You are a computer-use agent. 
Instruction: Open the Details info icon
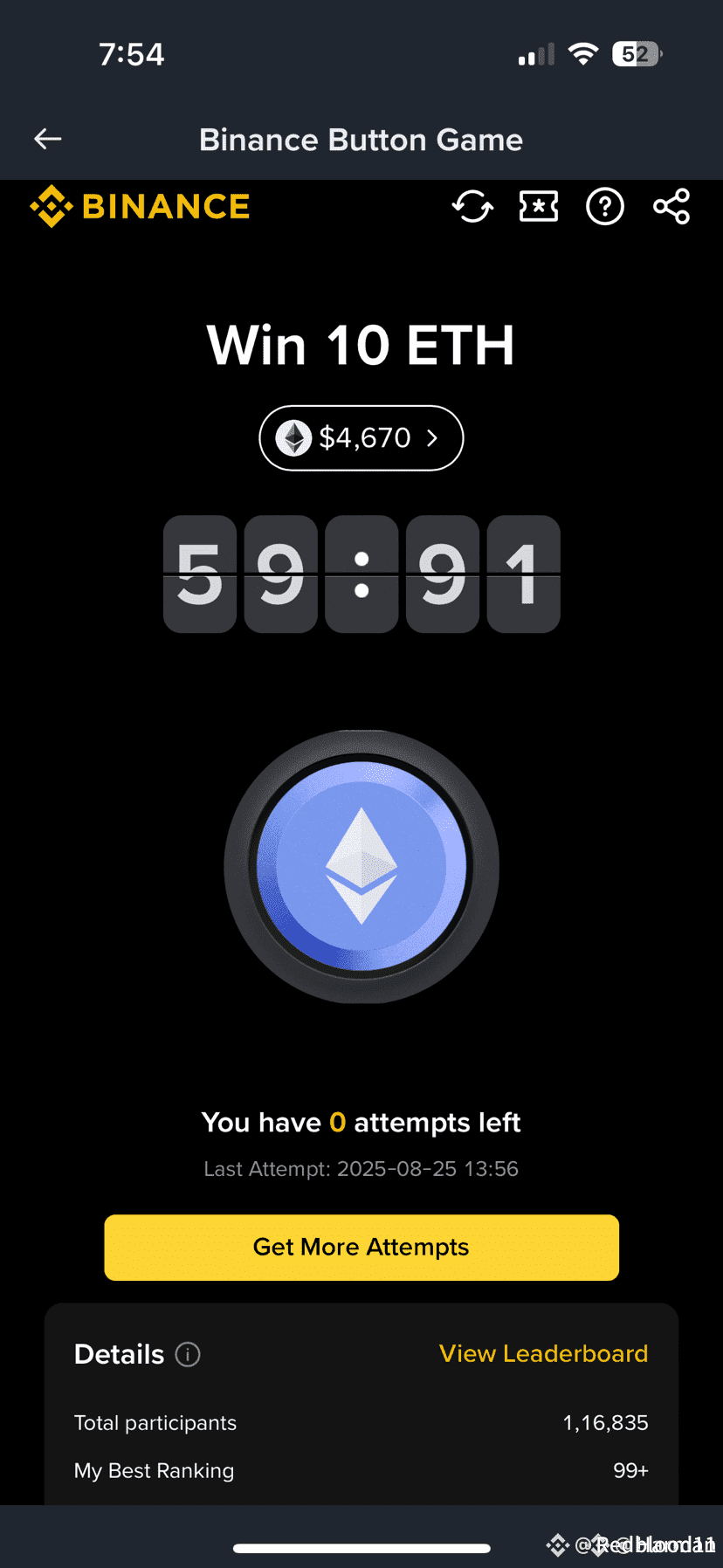(x=188, y=1354)
